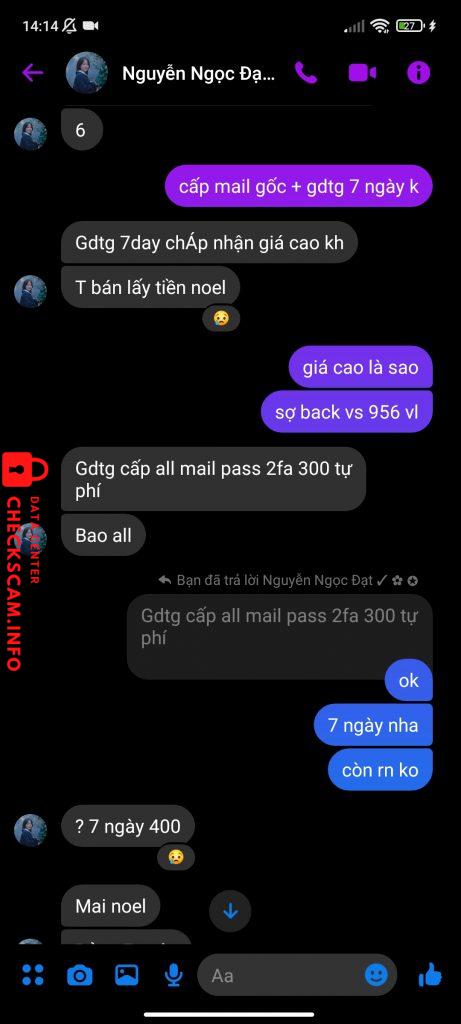The width and height of the screenshot is (461, 1024).
Task: View the reaction on "T bán lấy tiền noel"
Action: [x=221, y=319]
